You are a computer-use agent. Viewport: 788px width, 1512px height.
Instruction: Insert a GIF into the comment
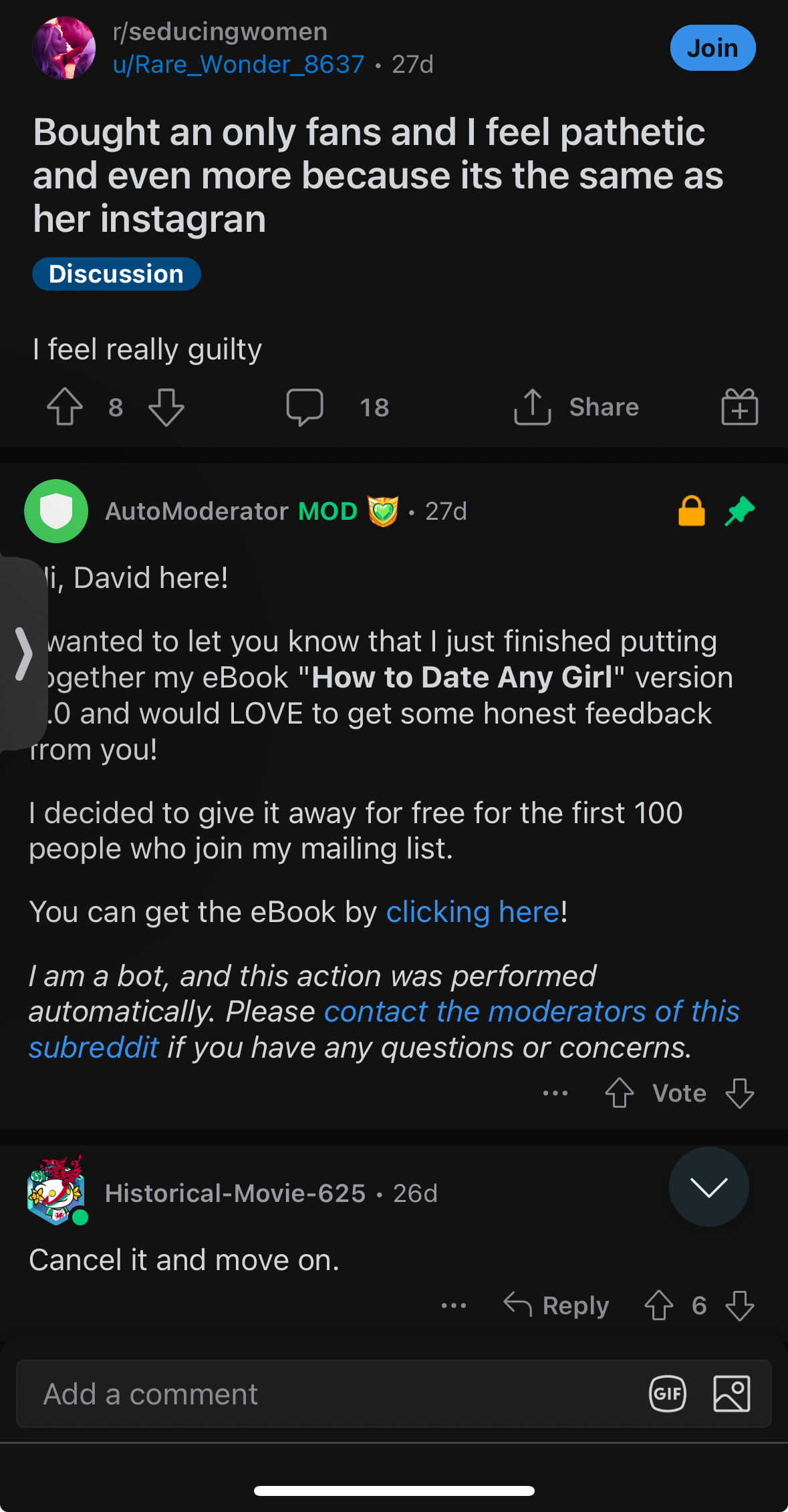point(668,1394)
